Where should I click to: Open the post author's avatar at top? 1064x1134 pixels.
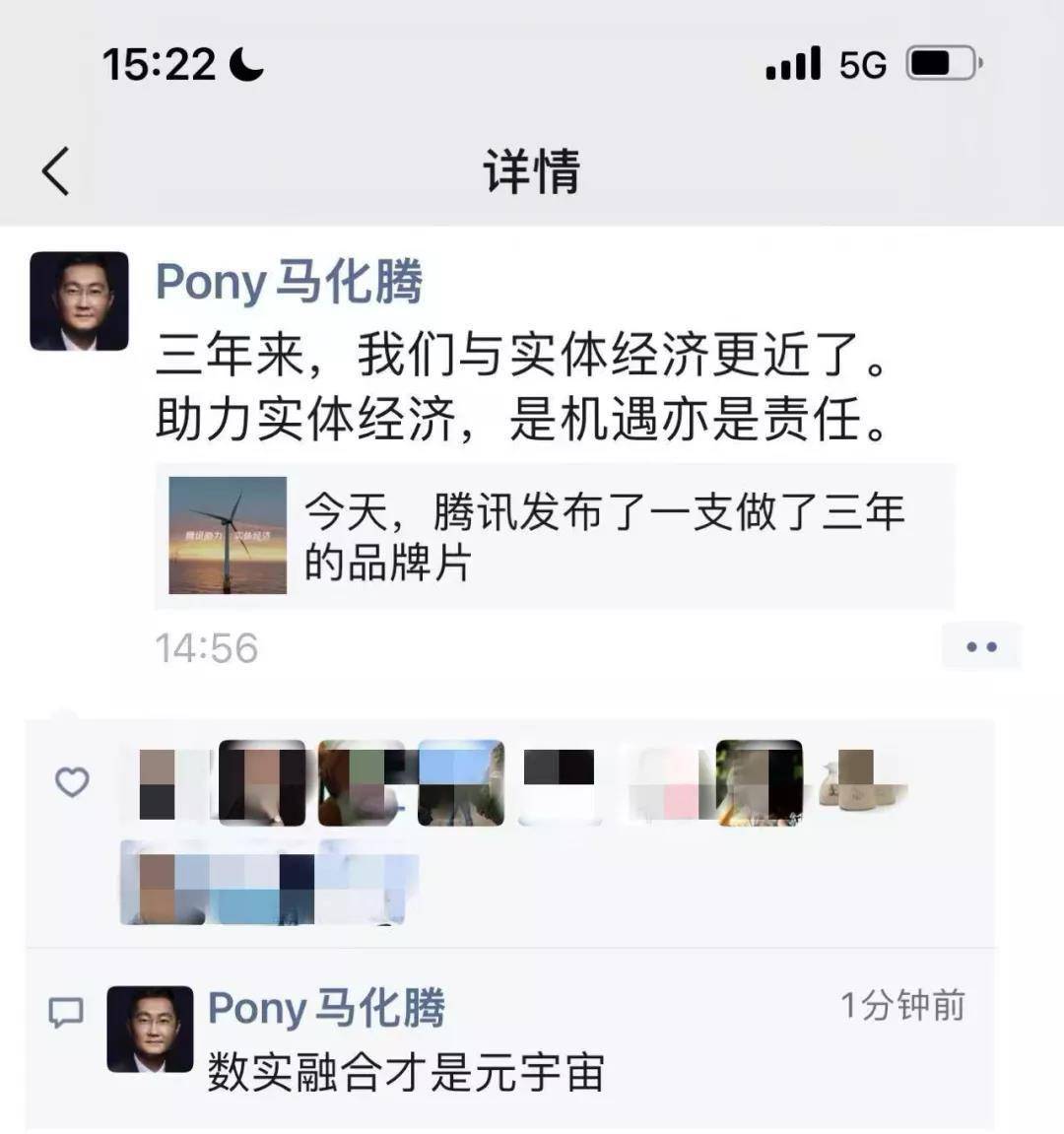pyautogui.click(x=79, y=301)
